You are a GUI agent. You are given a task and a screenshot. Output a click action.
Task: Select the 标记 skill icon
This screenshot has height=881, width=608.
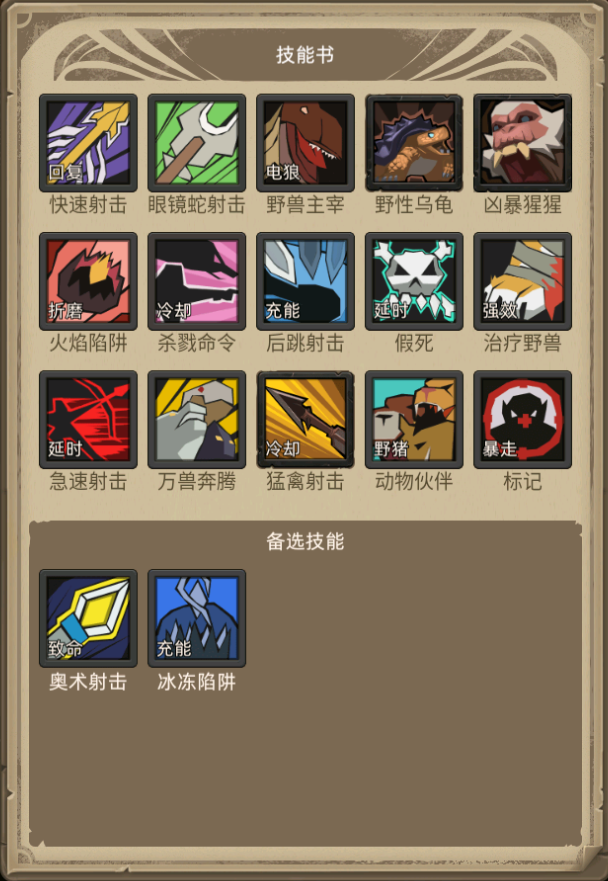(523, 419)
